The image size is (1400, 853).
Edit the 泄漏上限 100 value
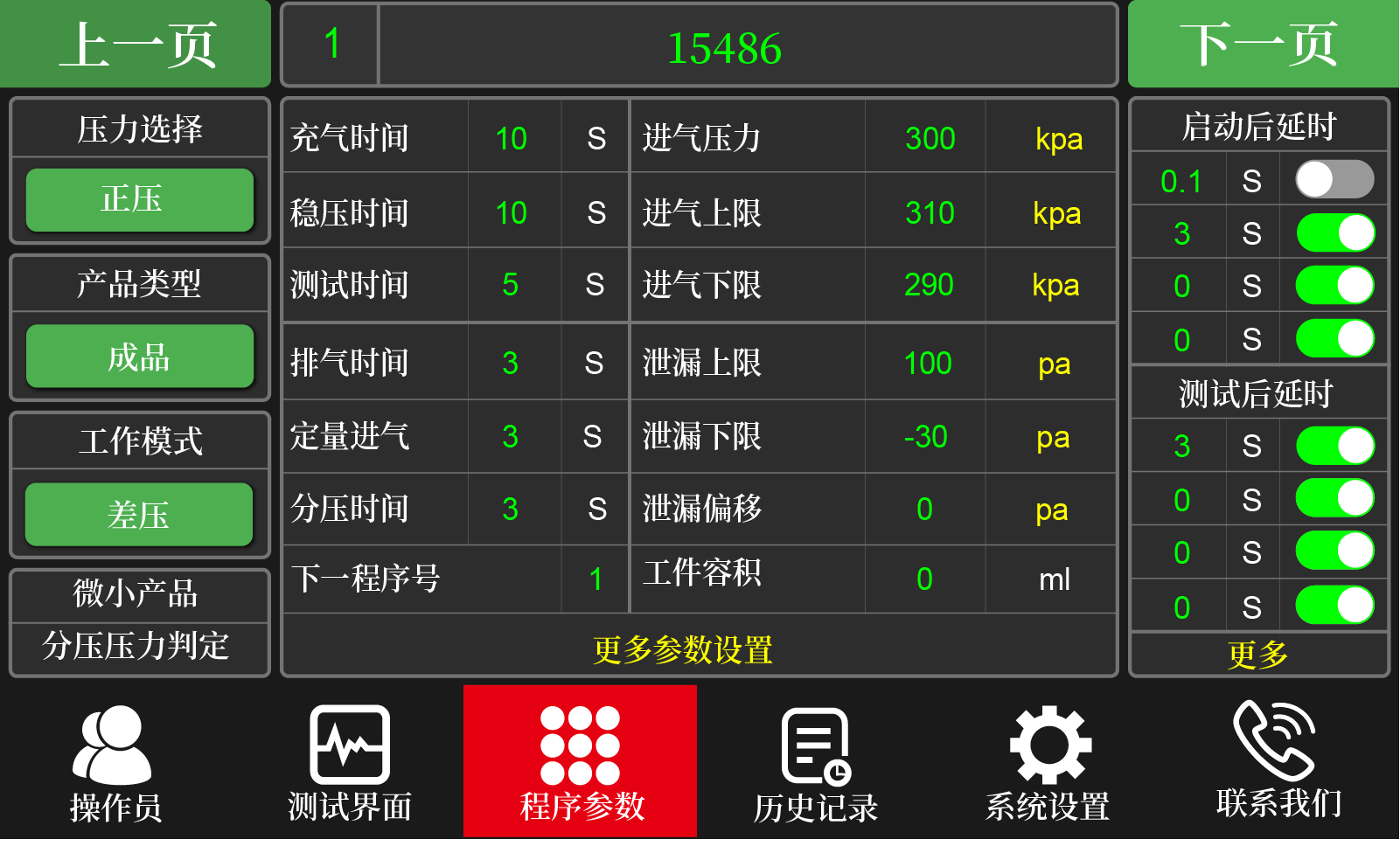tap(927, 363)
